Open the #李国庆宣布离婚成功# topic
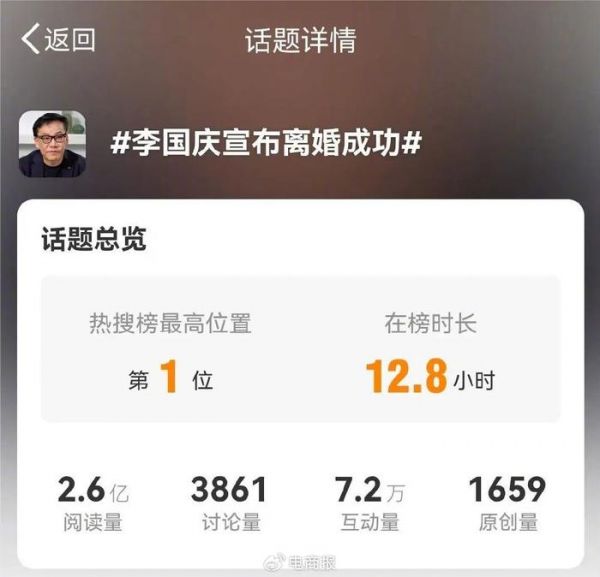 [x=265, y=144]
